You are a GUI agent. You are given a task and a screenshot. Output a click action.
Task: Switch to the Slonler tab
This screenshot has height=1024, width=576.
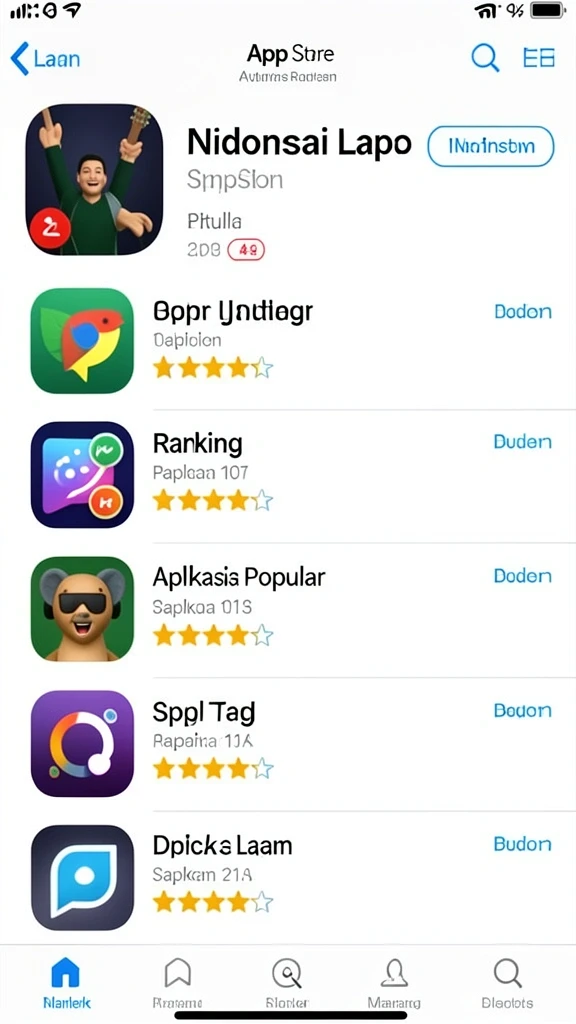(287, 984)
